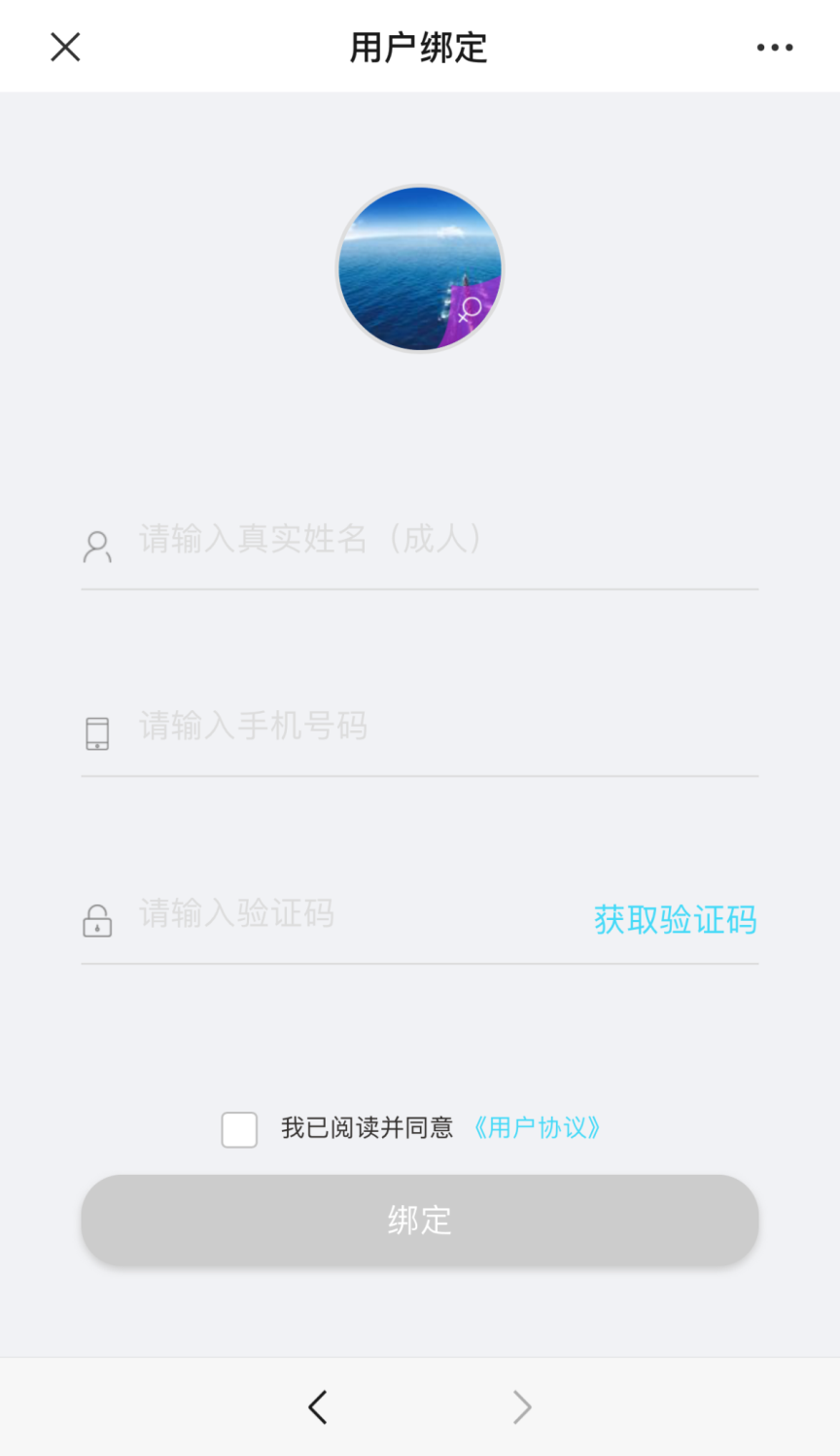840x1456 pixels.
Task: Request code via 获取验证码
Action: (675, 919)
